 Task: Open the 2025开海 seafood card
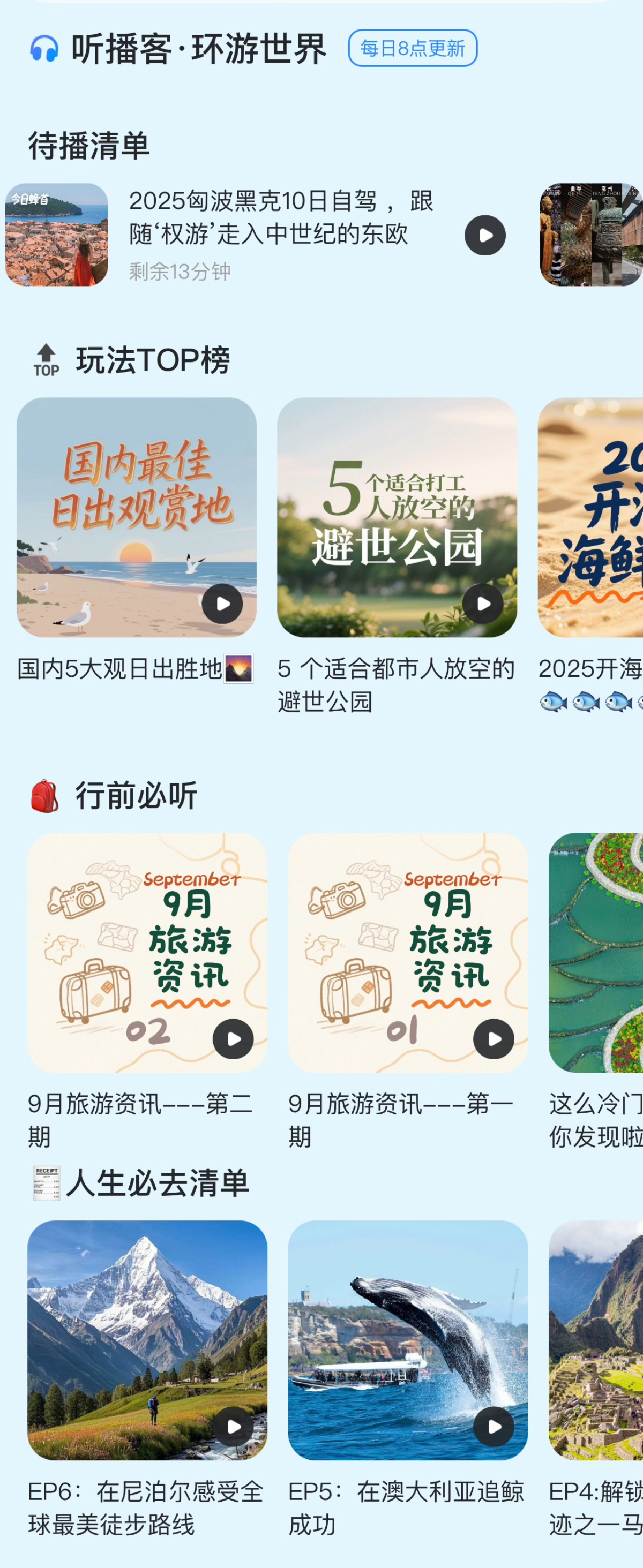(590, 517)
